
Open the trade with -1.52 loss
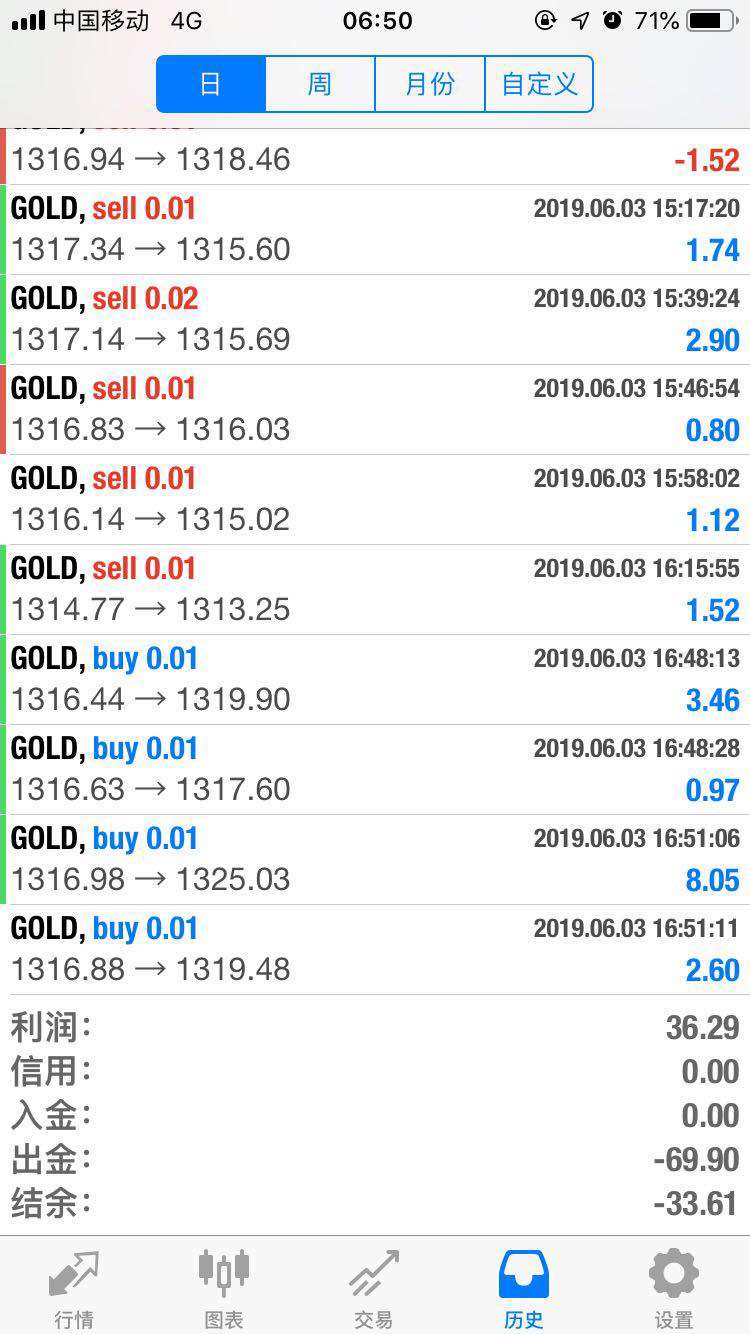coord(375,157)
